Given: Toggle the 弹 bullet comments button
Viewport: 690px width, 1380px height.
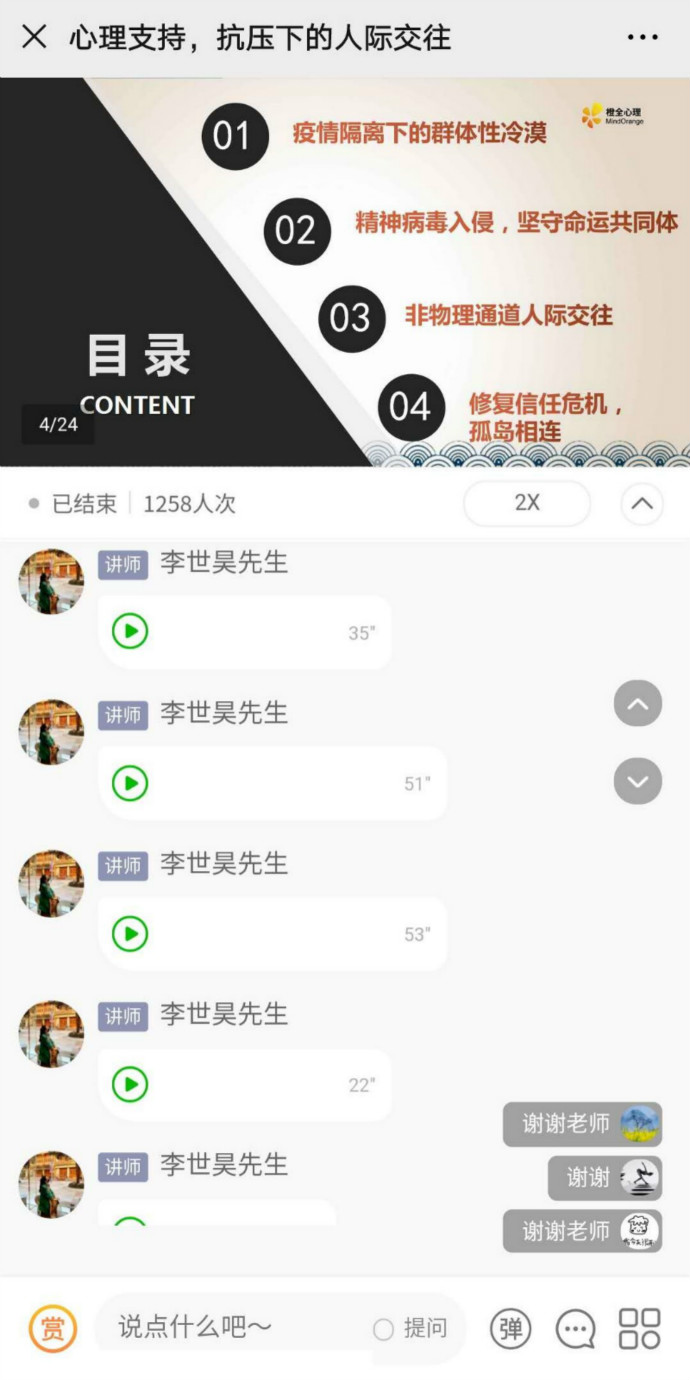Looking at the screenshot, I should point(510,1328).
